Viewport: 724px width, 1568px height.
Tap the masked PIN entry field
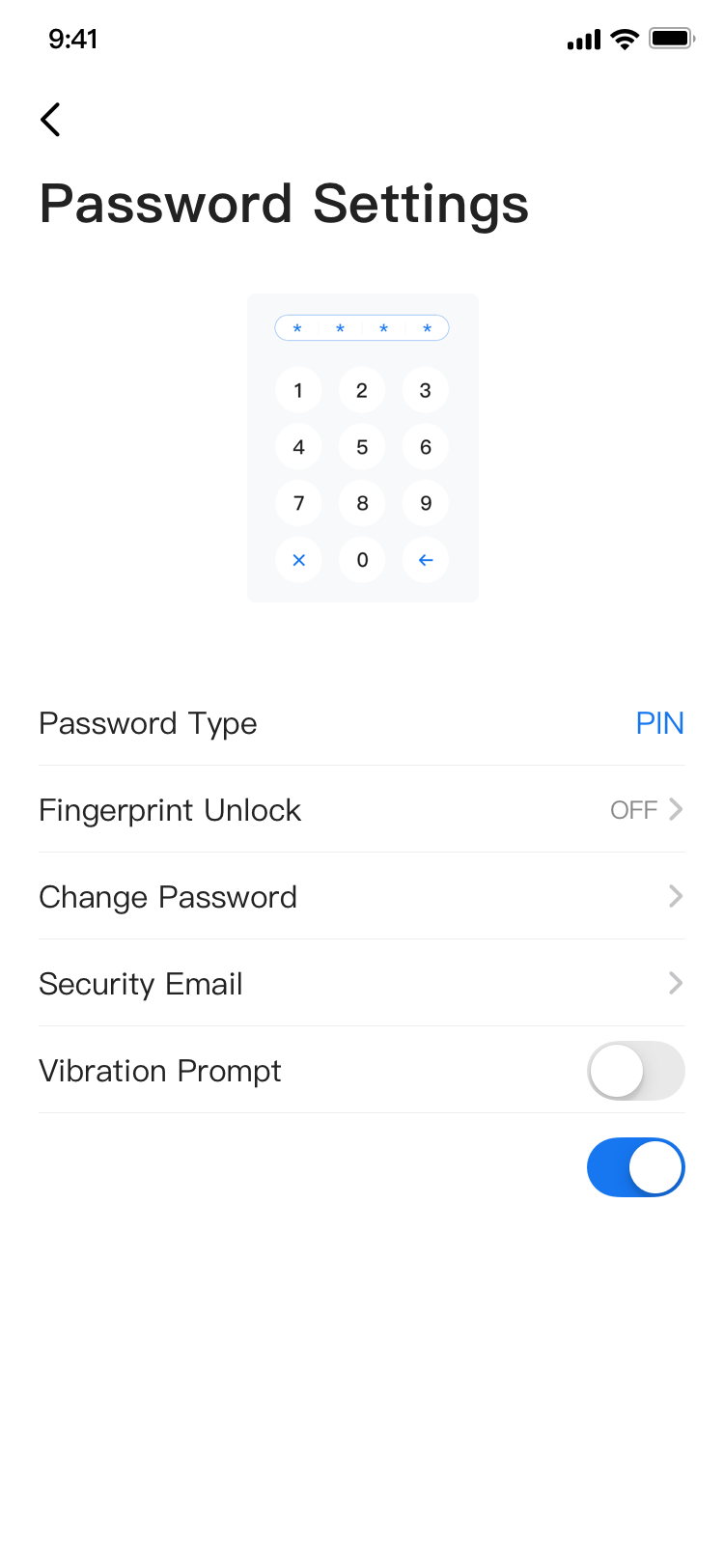(362, 328)
